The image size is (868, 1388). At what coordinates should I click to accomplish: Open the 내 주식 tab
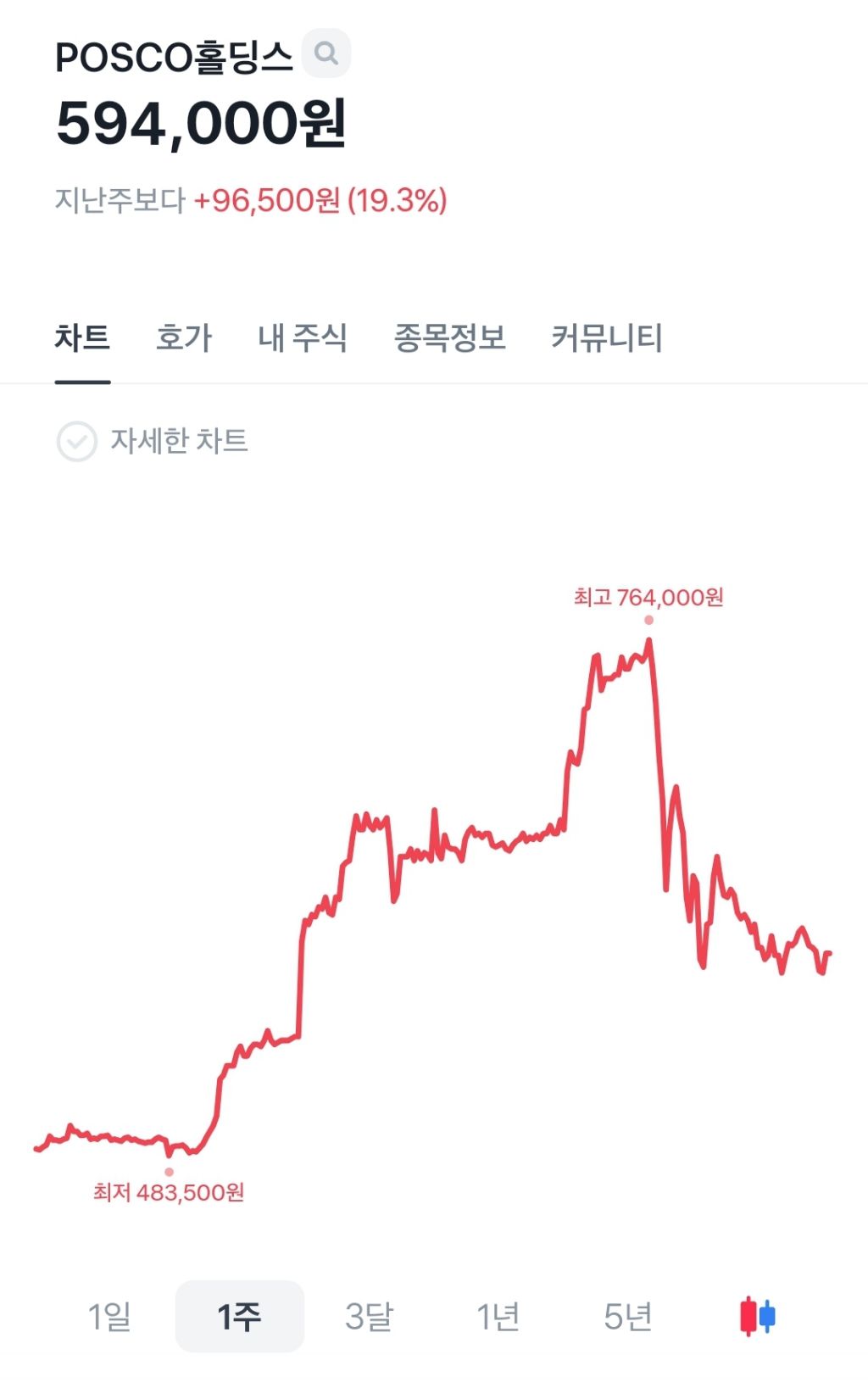[303, 338]
